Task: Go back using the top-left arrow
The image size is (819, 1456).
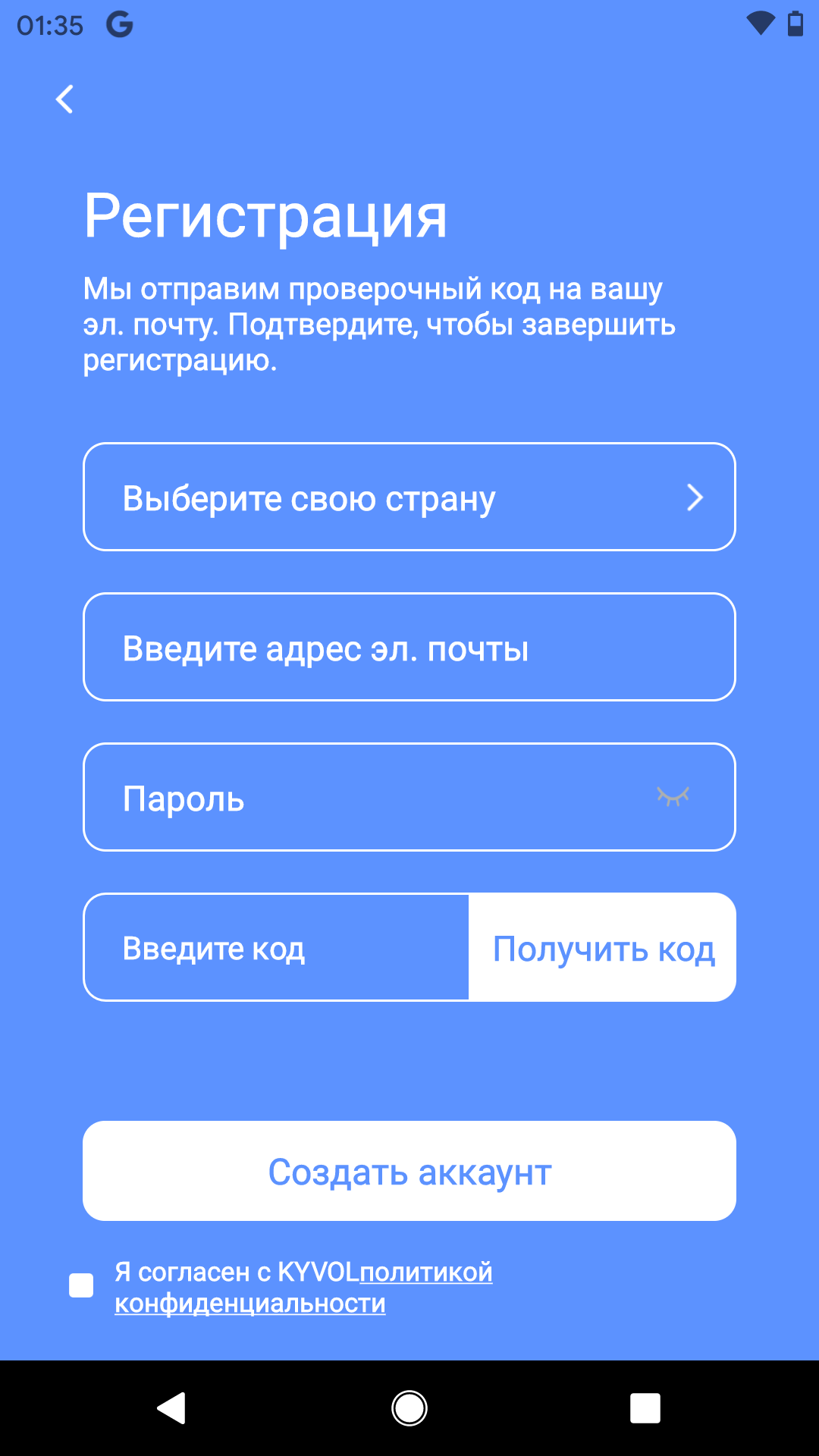Action: click(x=65, y=99)
